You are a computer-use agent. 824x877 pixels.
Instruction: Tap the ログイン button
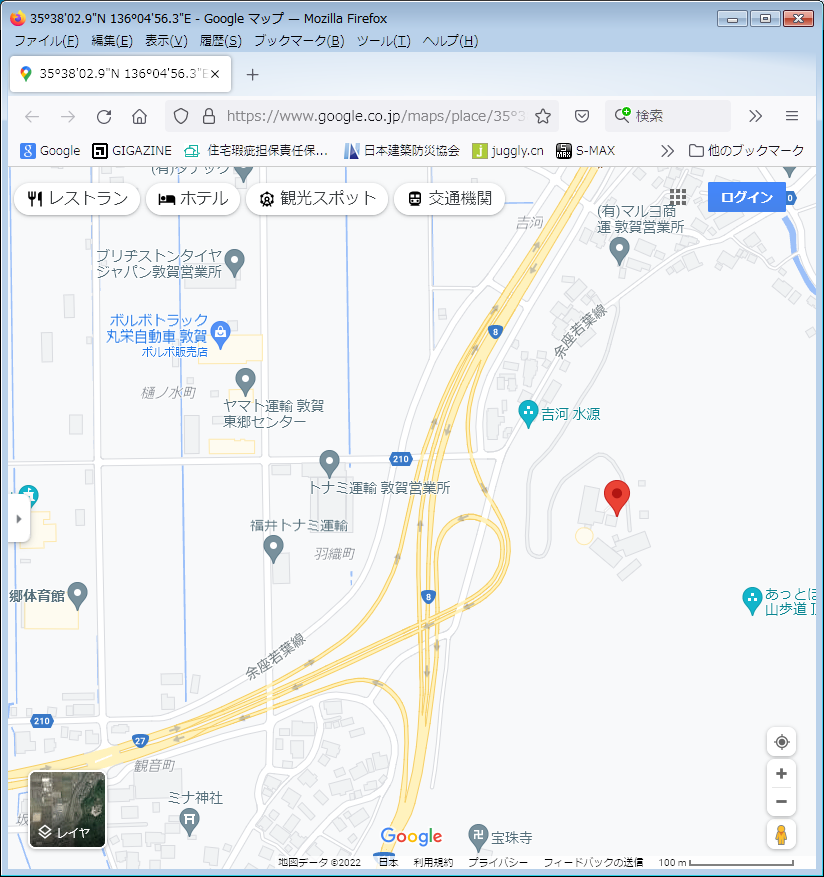(747, 197)
